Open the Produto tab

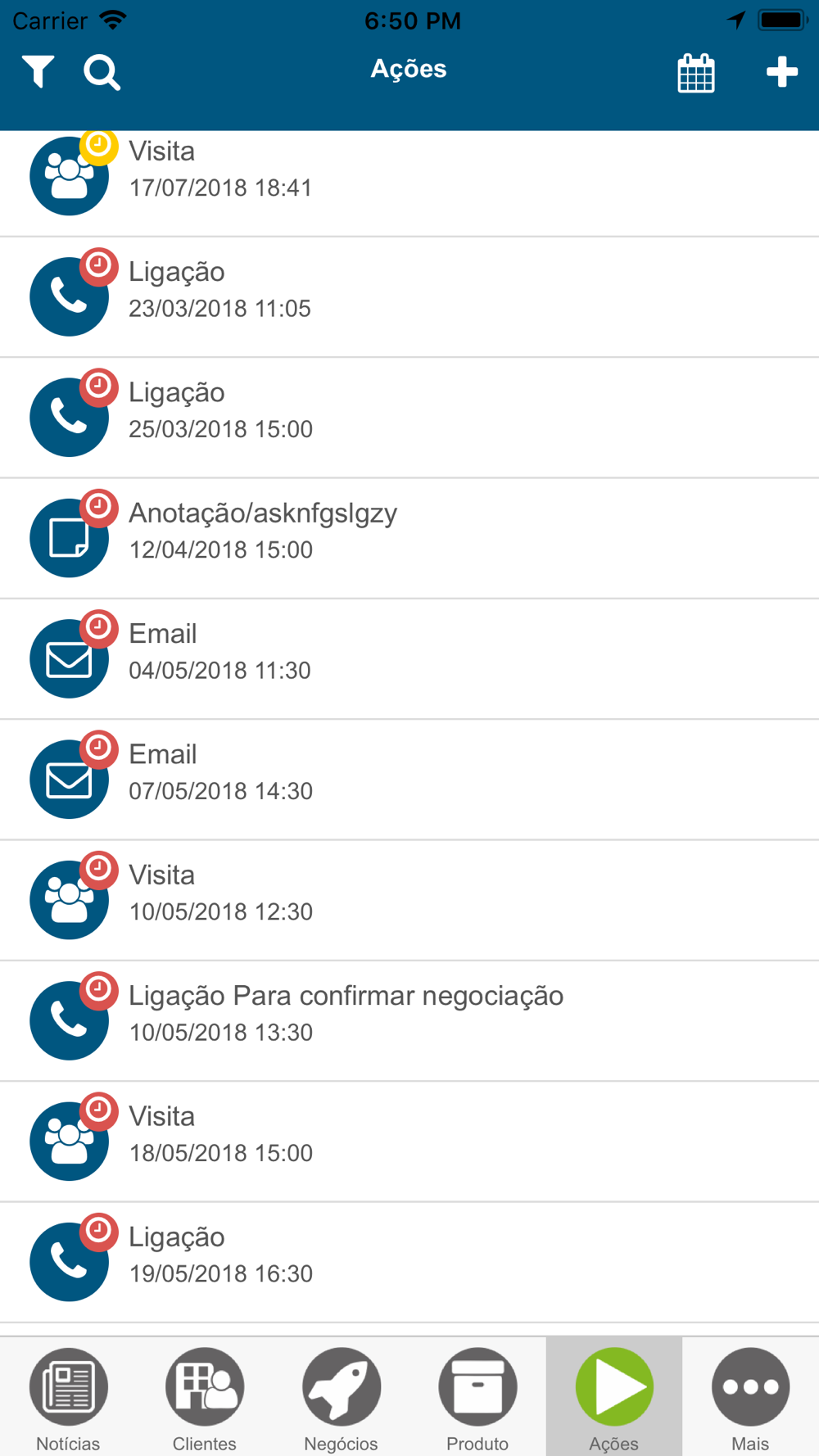pos(477,1398)
